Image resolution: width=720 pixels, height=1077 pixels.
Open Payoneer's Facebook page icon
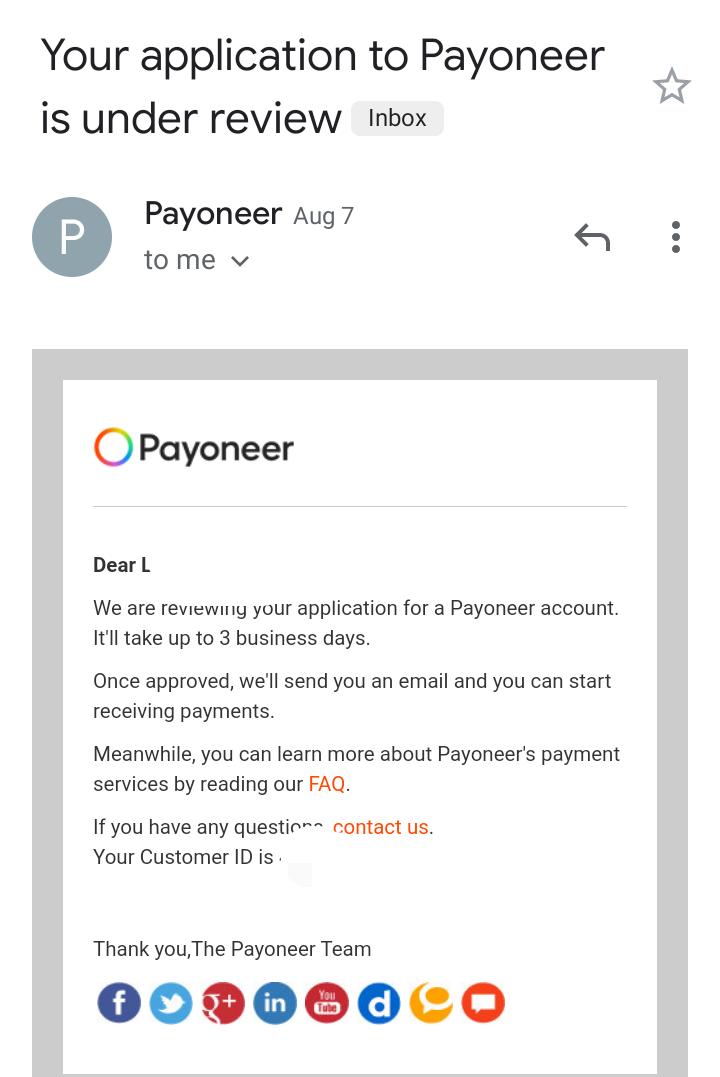(119, 1002)
